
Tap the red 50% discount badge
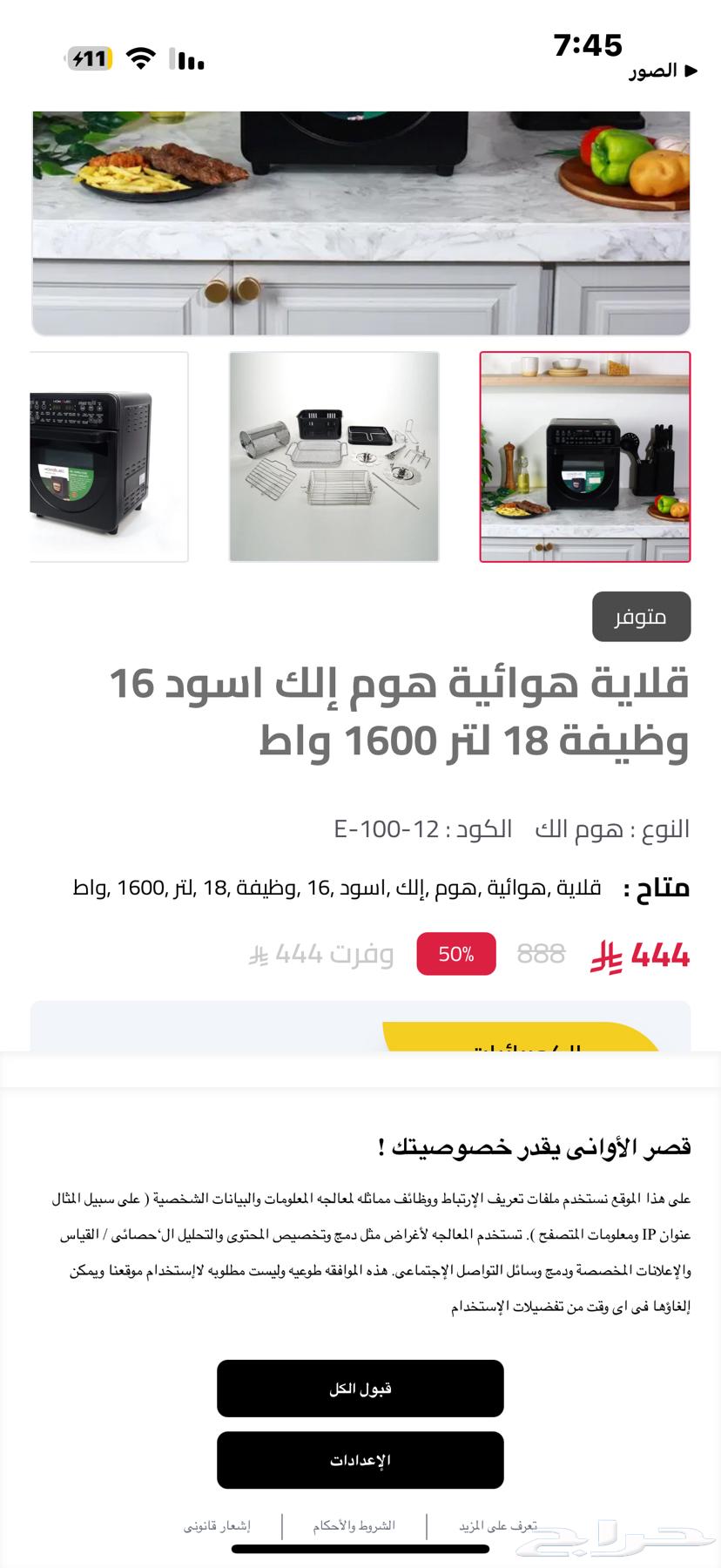(x=455, y=954)
